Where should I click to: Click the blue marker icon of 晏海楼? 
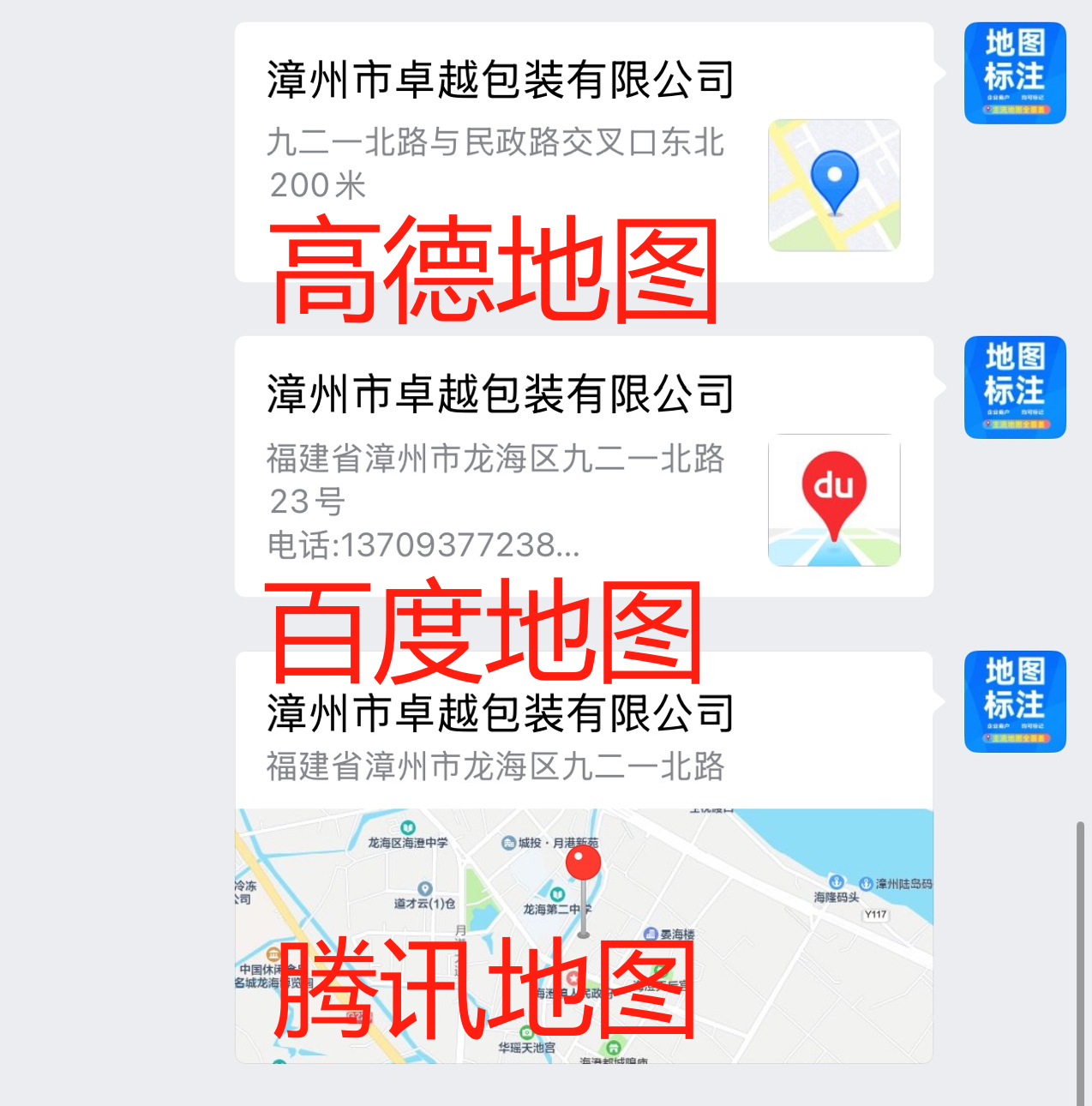(x=652, y=933)
